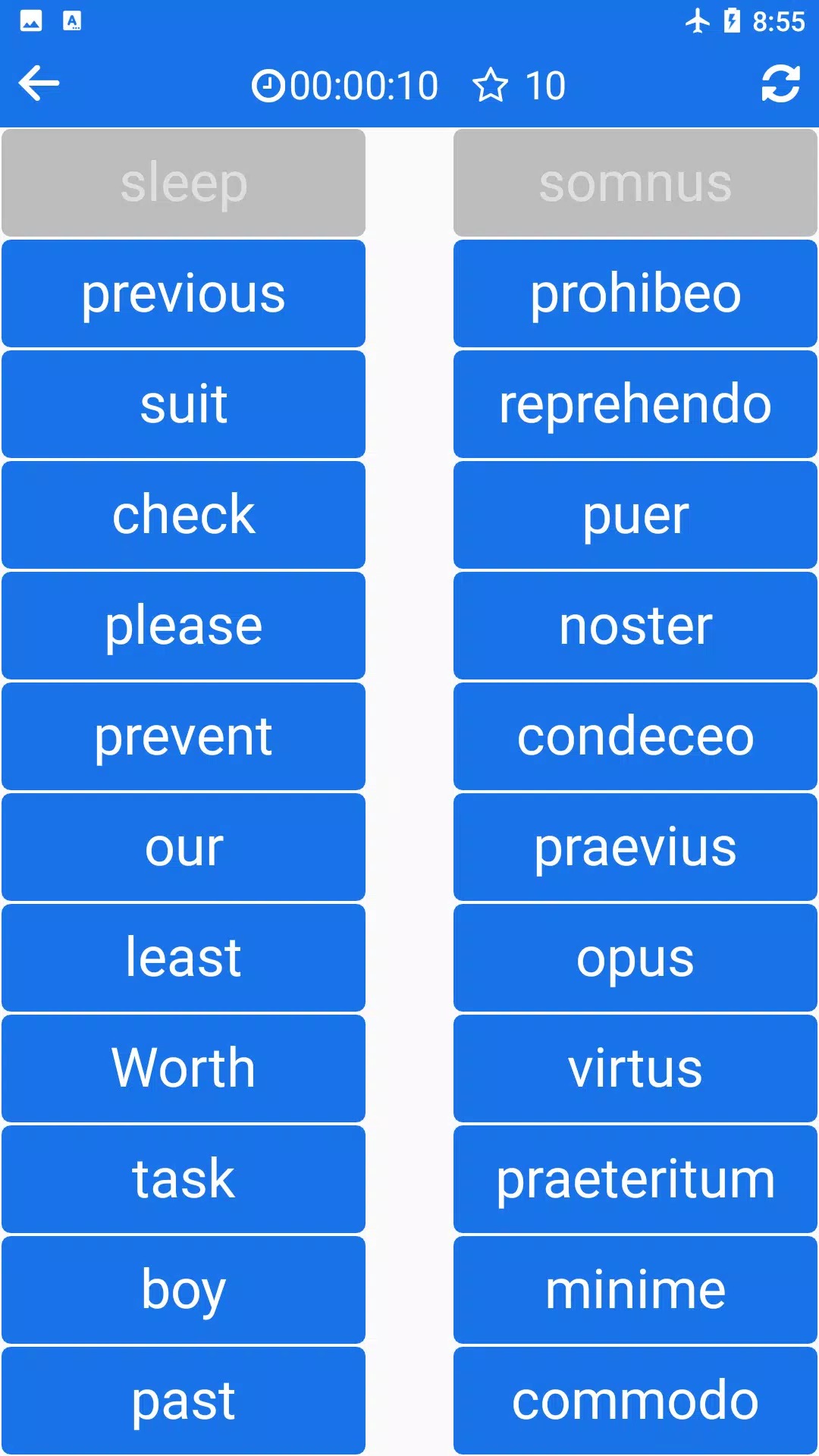Tap the word 'our'
Viewport: 819px width, 1456px height.
click(x=184, y=847)
